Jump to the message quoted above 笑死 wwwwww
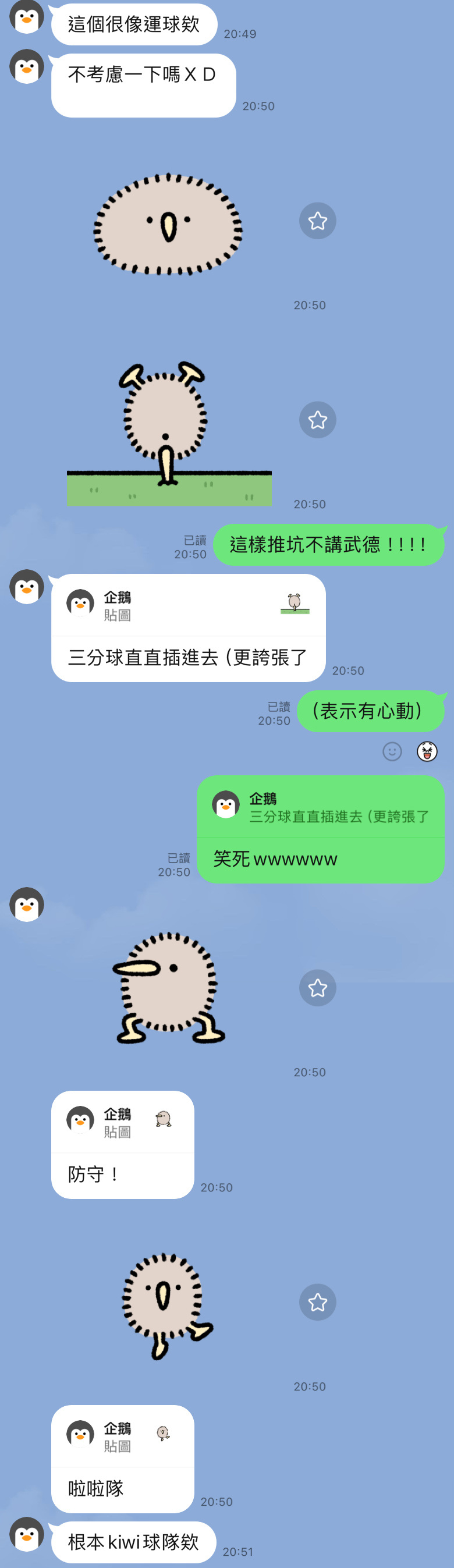The width and height of the screenshot is (454, 1568). (320, 807)
